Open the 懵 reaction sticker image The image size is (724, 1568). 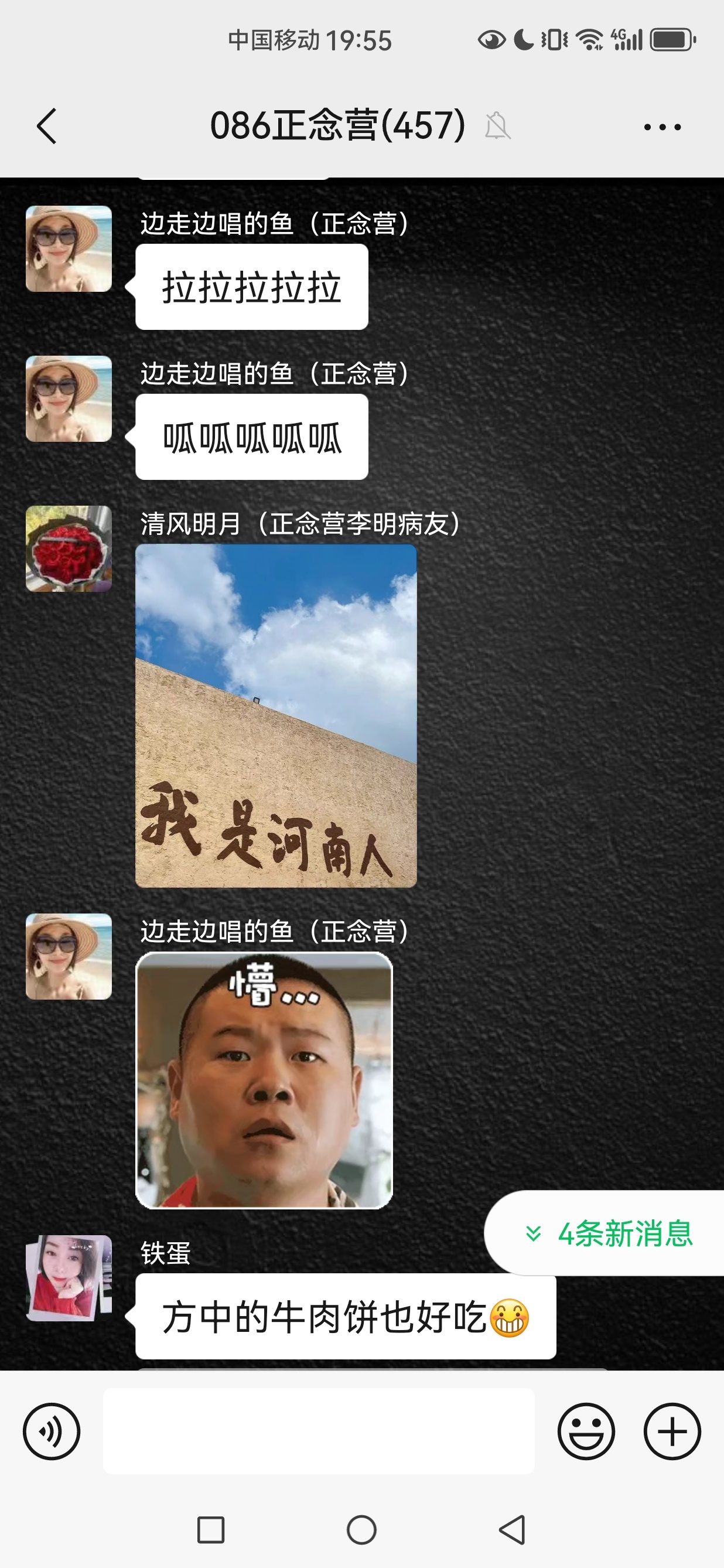pos(264,1080)
